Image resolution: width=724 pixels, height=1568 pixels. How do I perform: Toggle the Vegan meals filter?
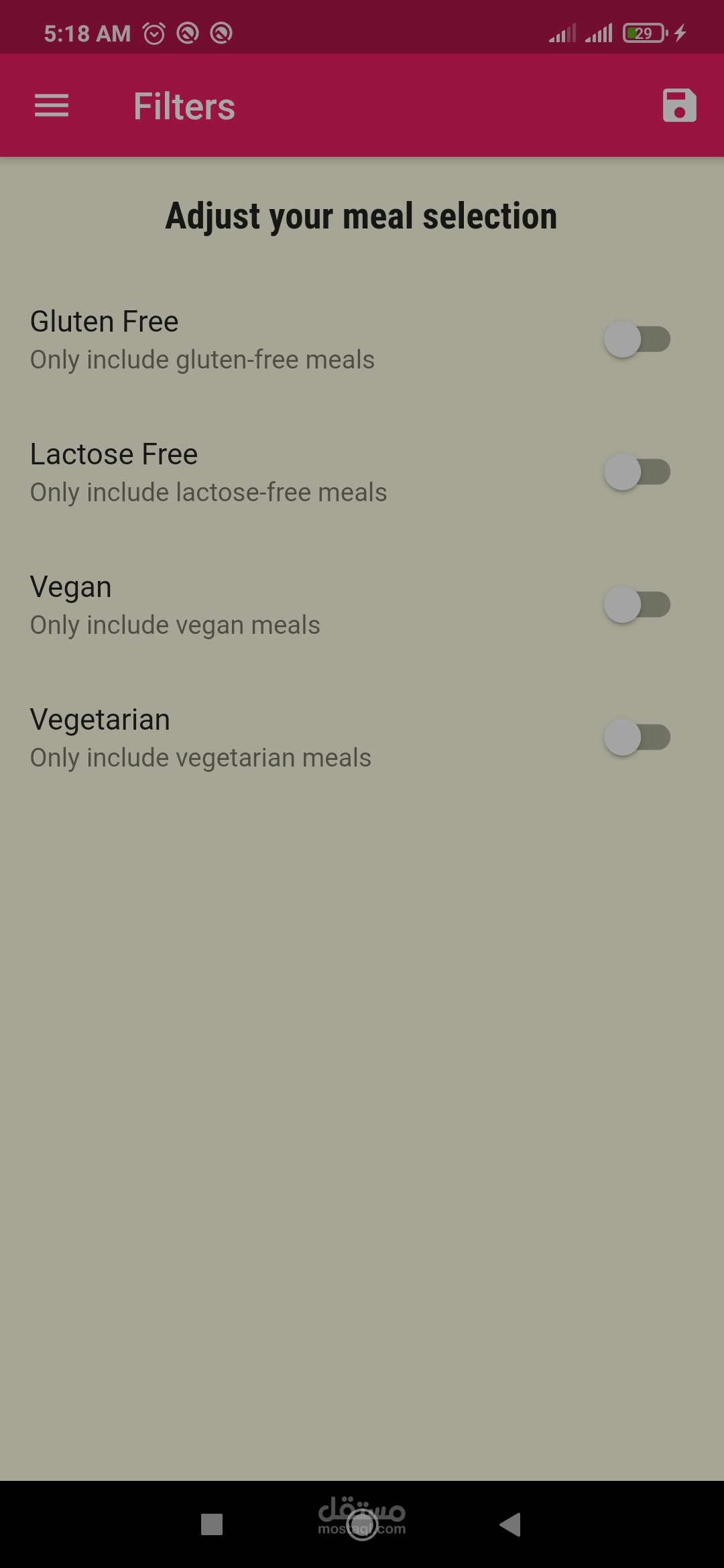click(x=637, y=604)
